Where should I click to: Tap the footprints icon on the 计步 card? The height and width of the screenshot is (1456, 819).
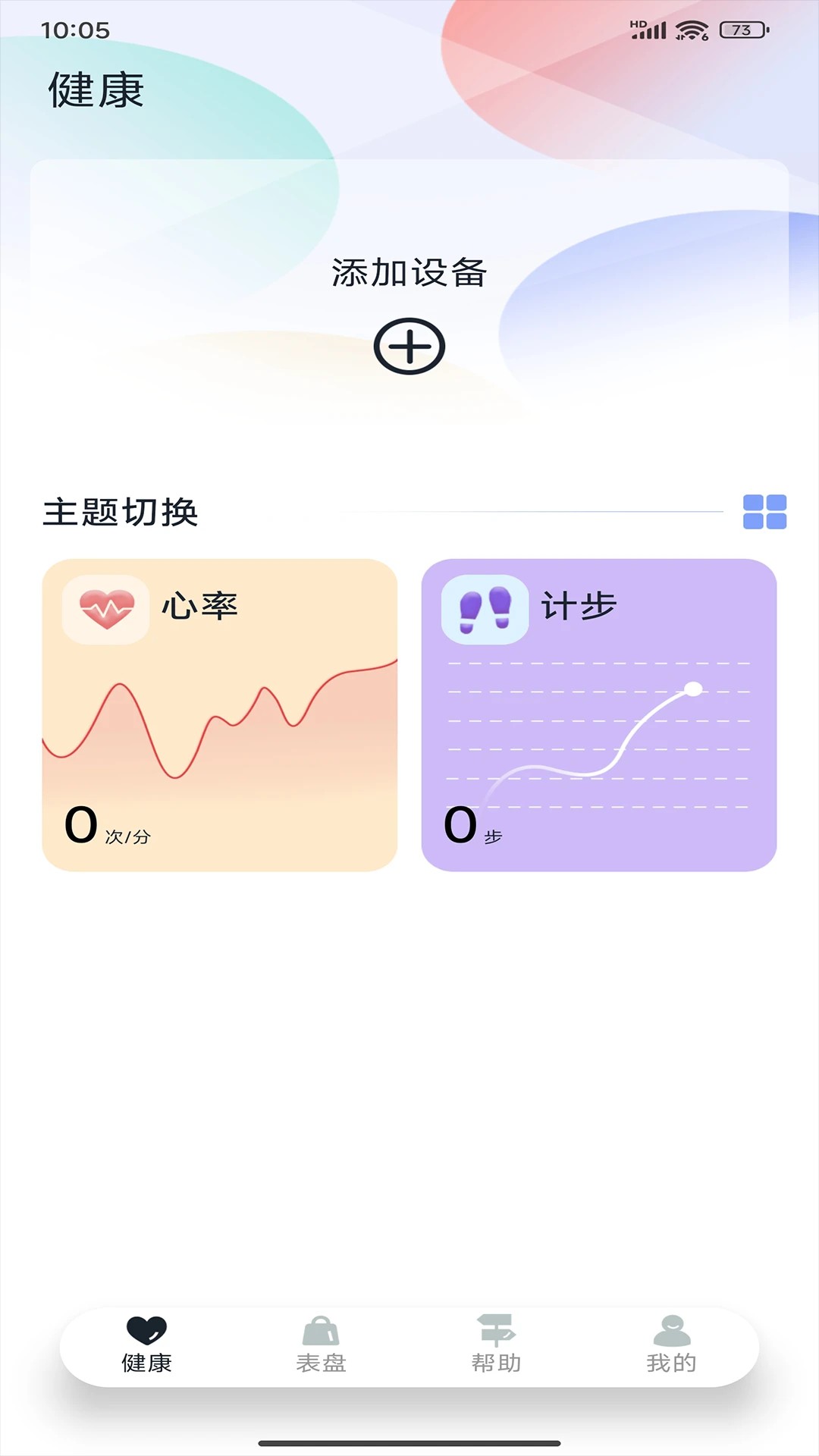coord(485,607)
